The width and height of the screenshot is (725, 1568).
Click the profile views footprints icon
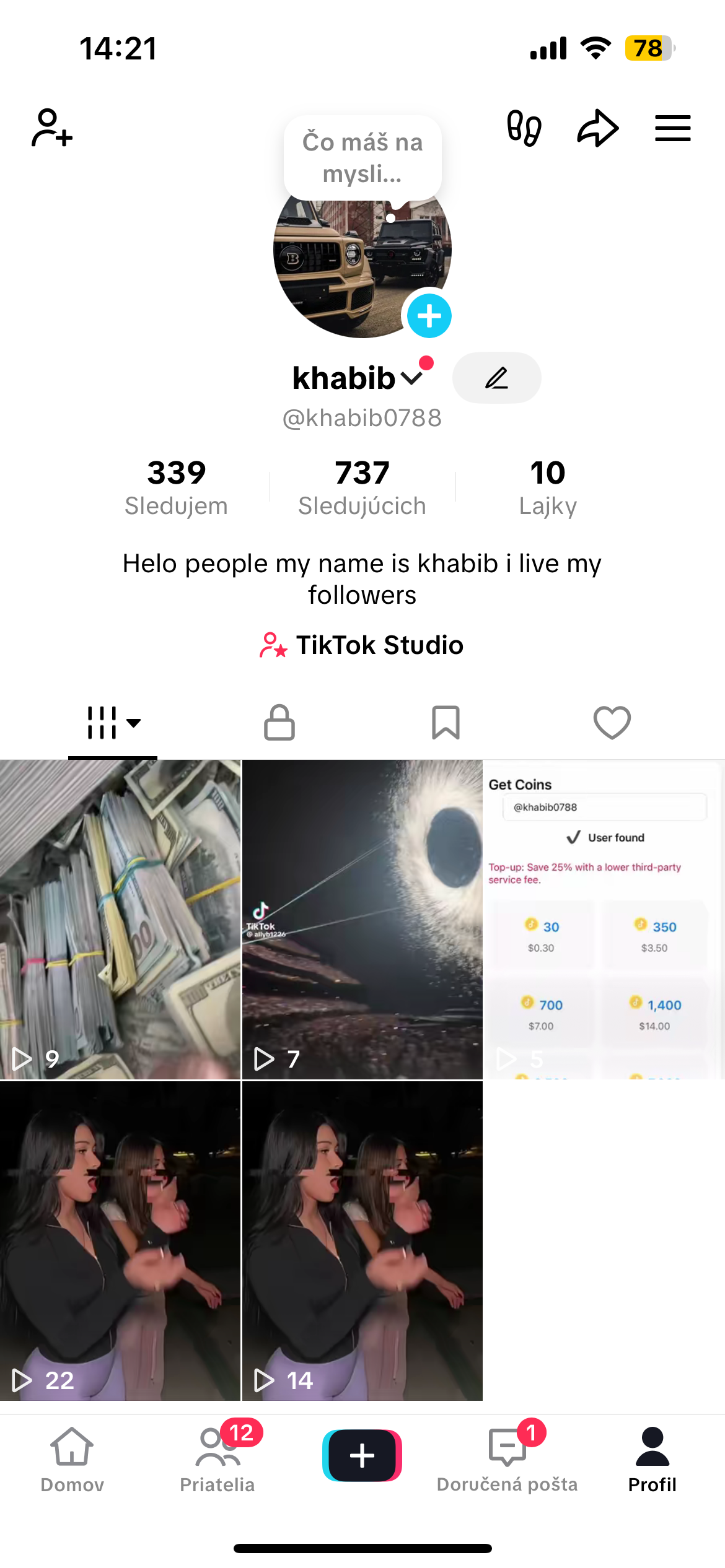(x=524, y=128)
